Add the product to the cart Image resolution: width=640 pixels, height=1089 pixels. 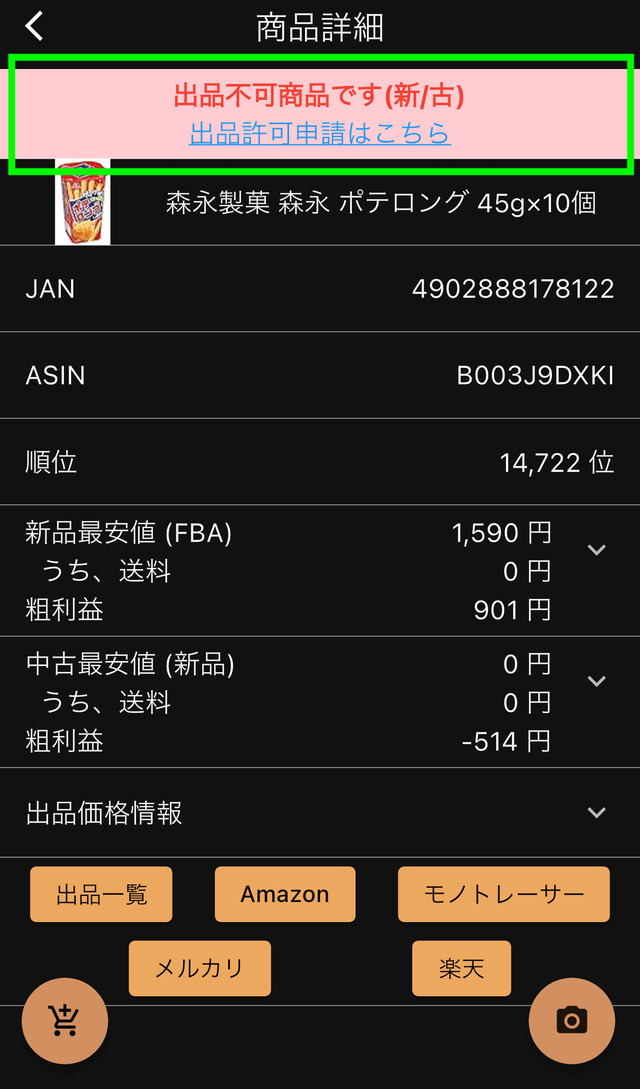tap(65, 1021)
